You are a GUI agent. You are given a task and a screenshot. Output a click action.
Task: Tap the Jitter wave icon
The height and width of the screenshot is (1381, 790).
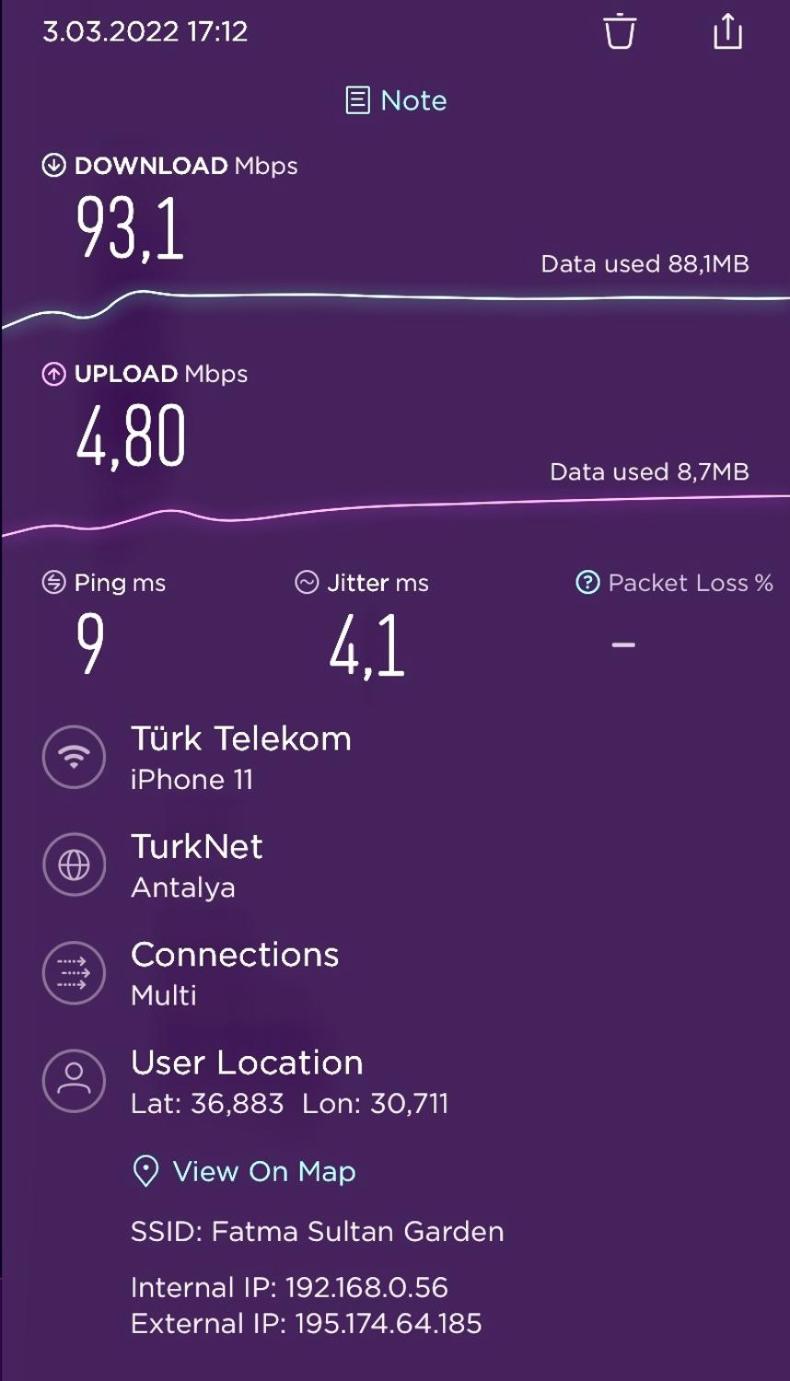306,582
